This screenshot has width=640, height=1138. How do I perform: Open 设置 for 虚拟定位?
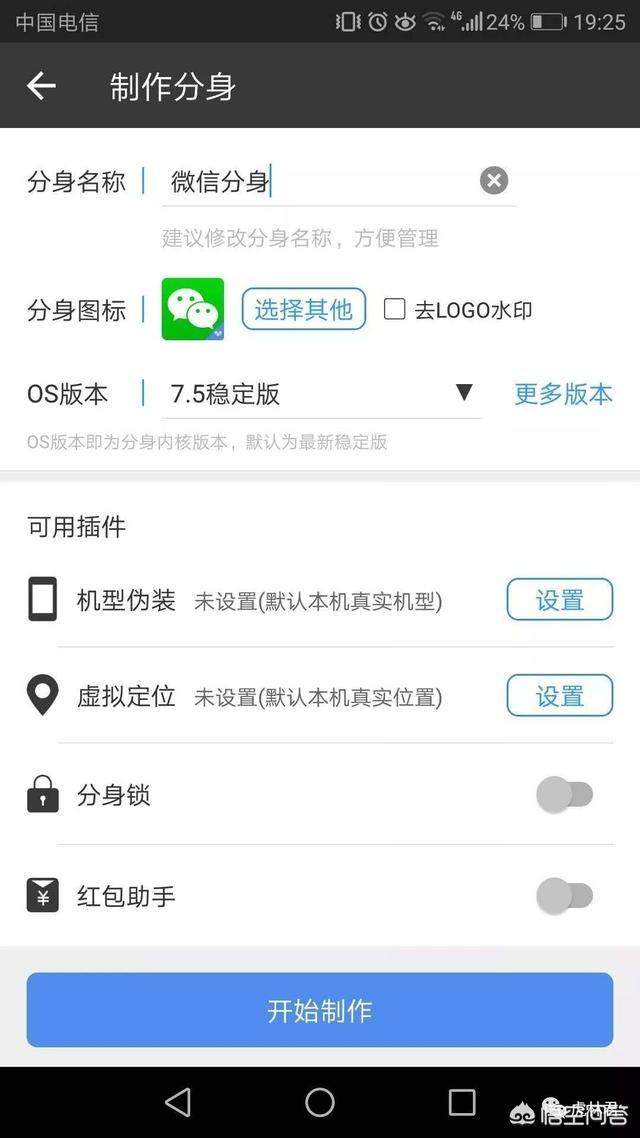[x=559, y=695]
